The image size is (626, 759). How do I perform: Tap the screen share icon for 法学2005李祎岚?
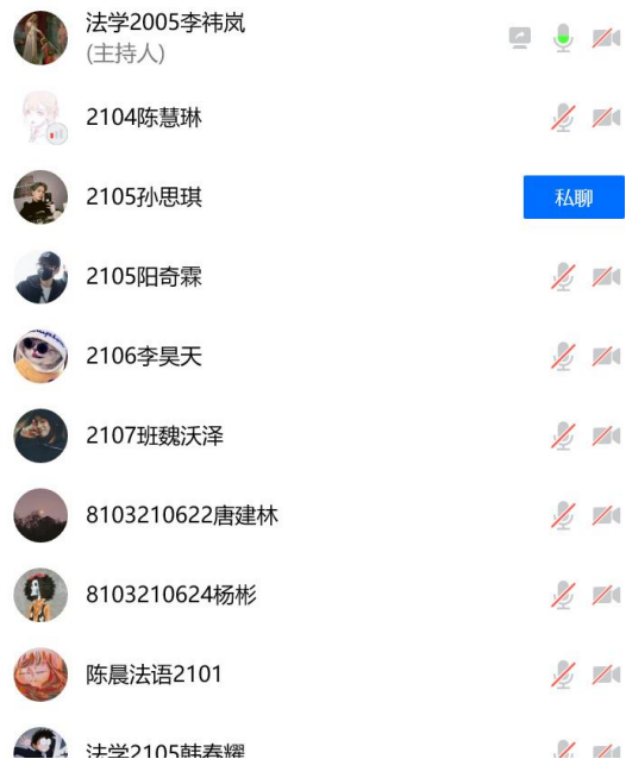pos(520,38)
